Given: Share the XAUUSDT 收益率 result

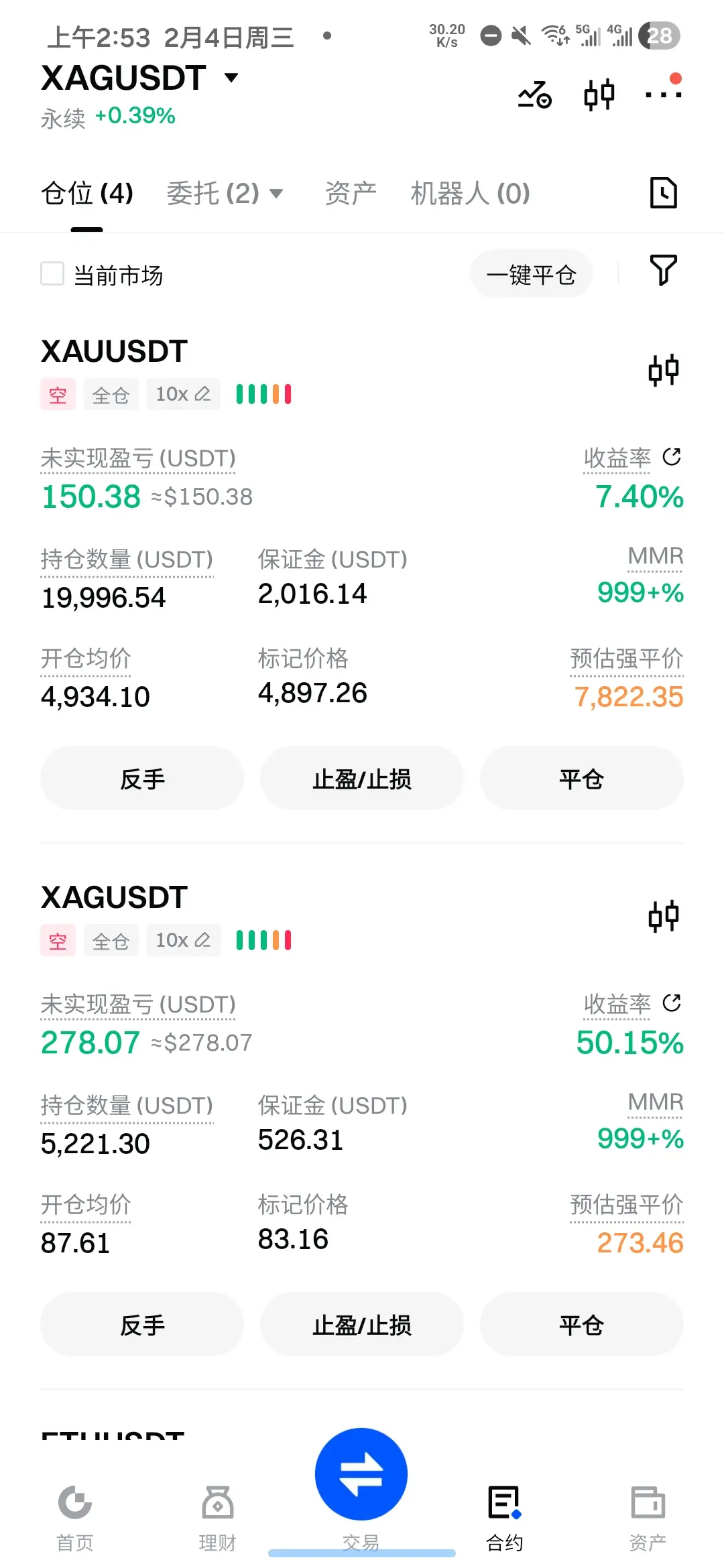Looking at the screenshot, I should [x=671, y=457].
